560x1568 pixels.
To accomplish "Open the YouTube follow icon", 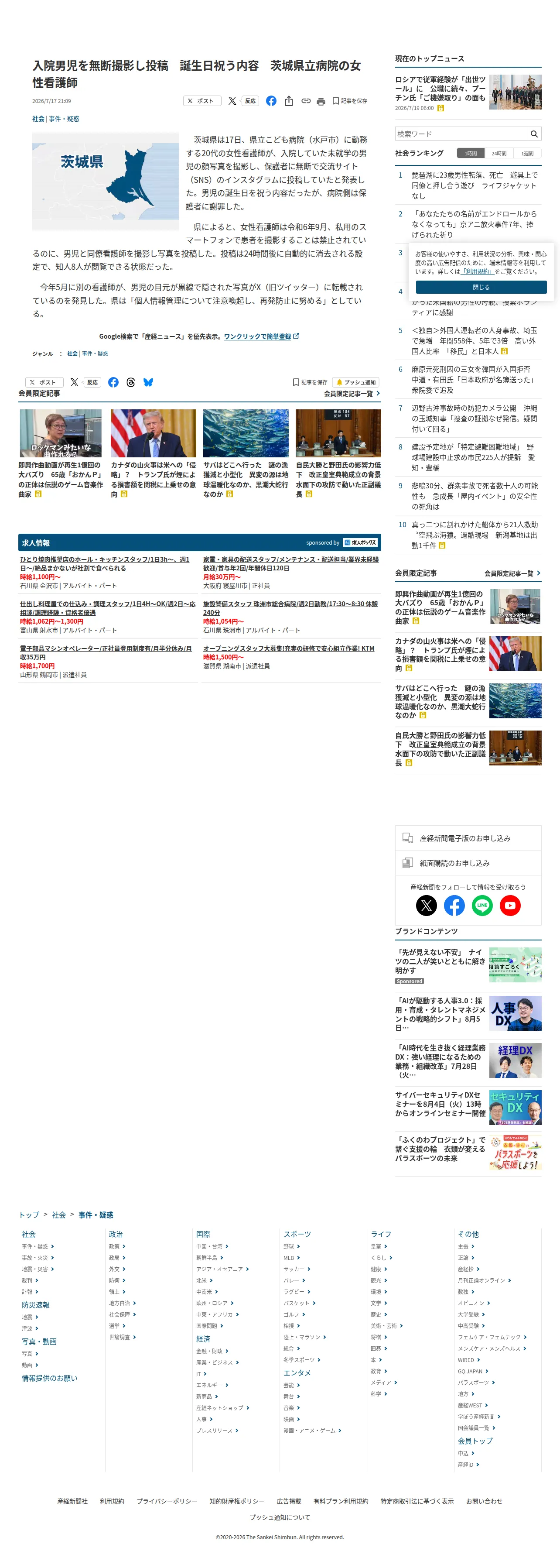I will pos(510,905).
